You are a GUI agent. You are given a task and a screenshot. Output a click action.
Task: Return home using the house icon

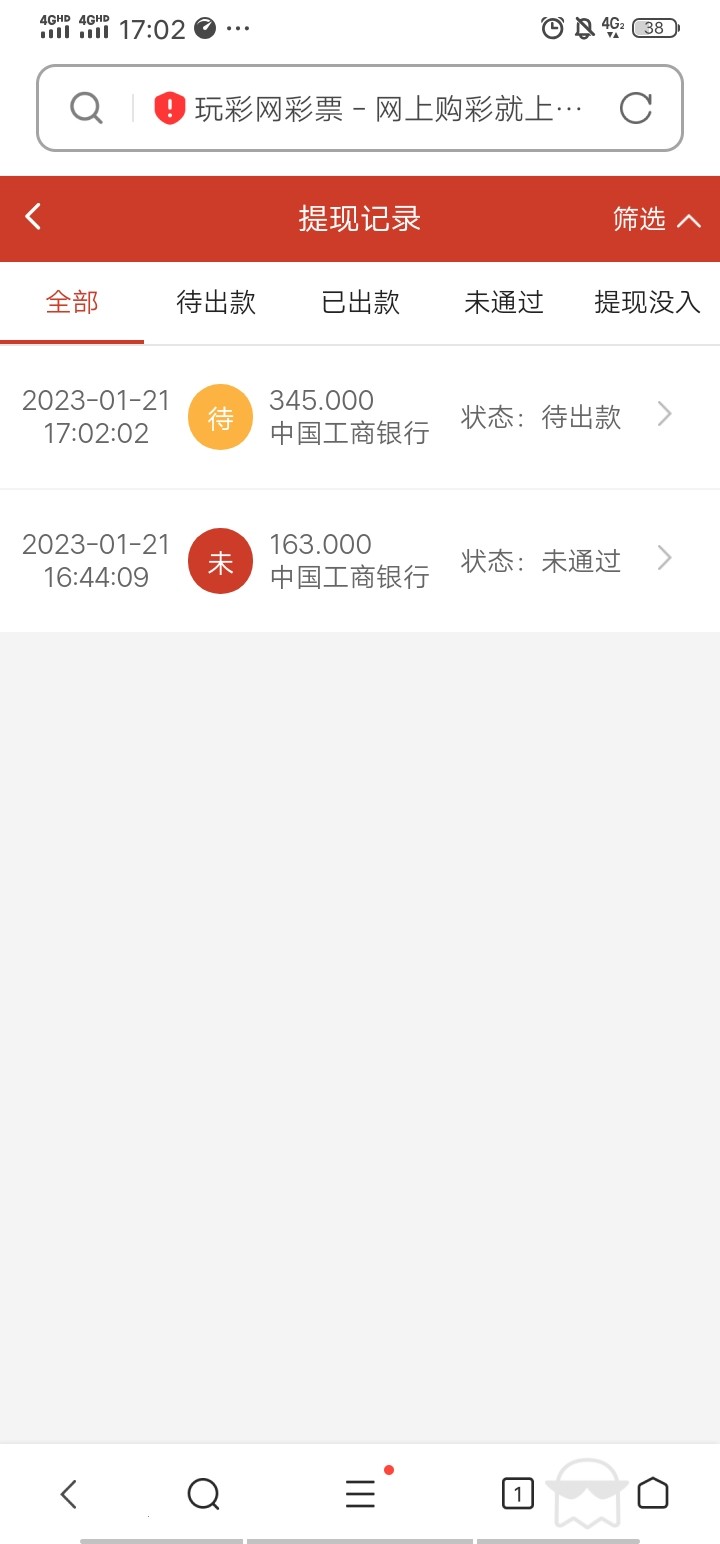(655, 1494)
